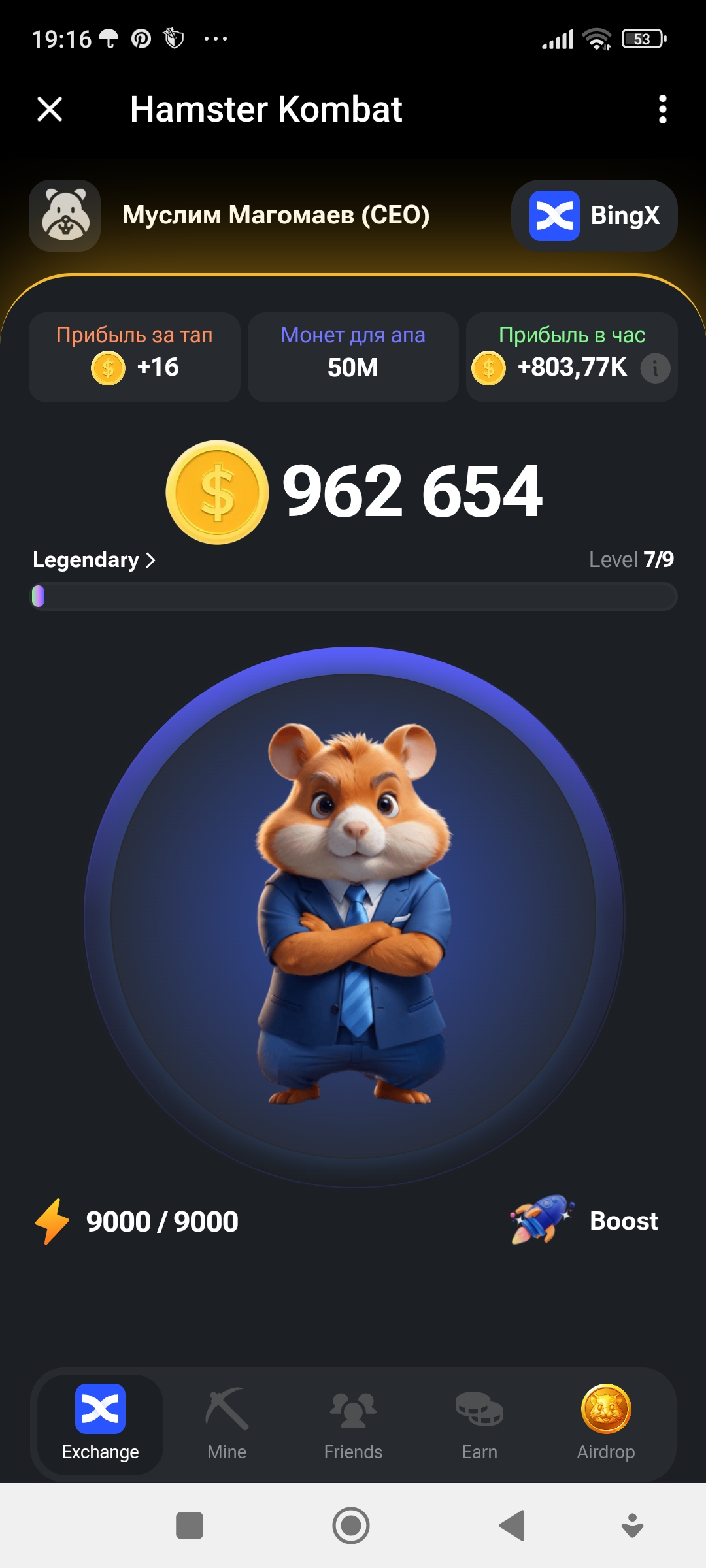The width and height of the screenshot is (706, 1568).
Task: Open the Airdrop tab
Action: [x=606, y=1424]
